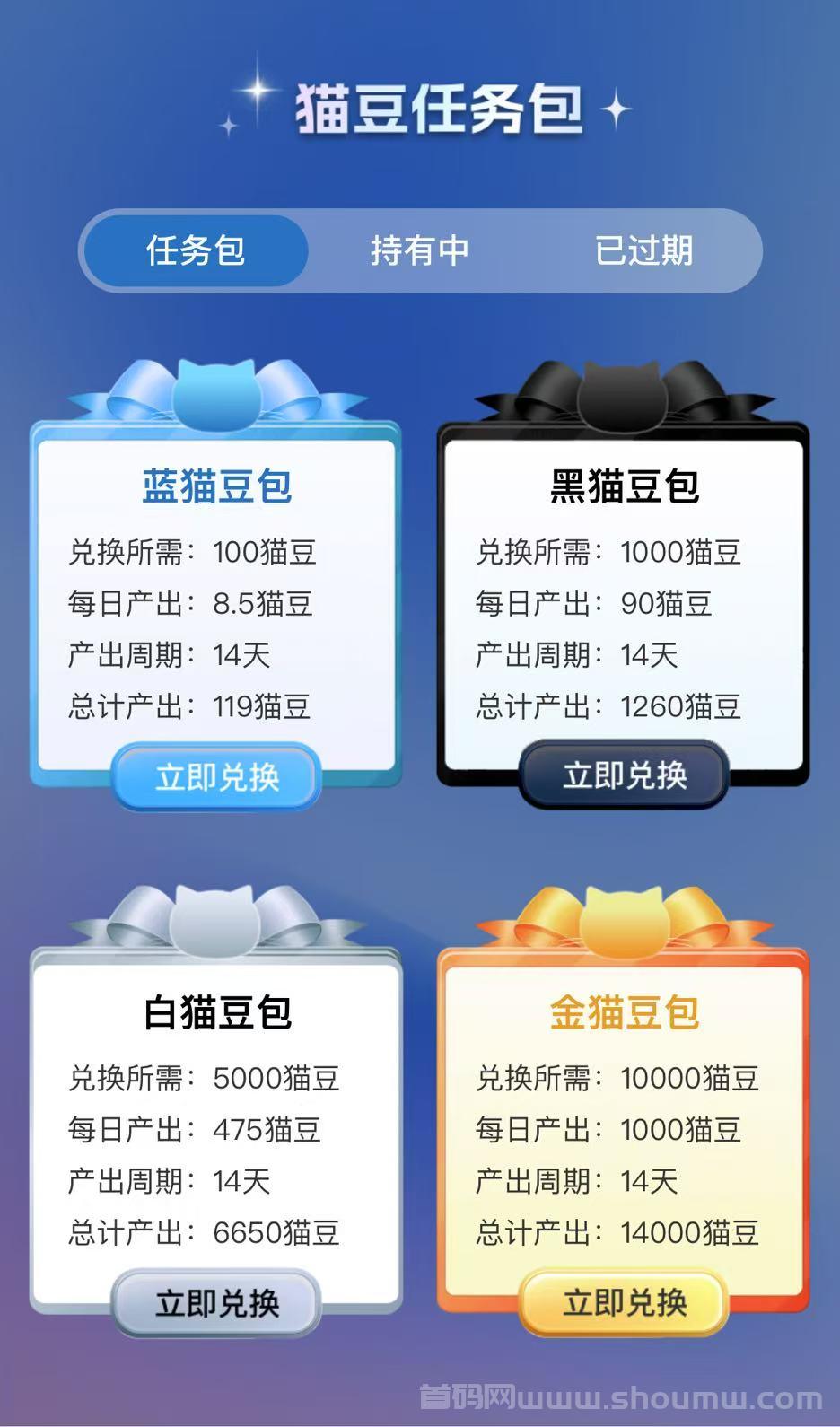Redeem the 黑猫豆包 with 立即兑换

click(x=625, y=775)
